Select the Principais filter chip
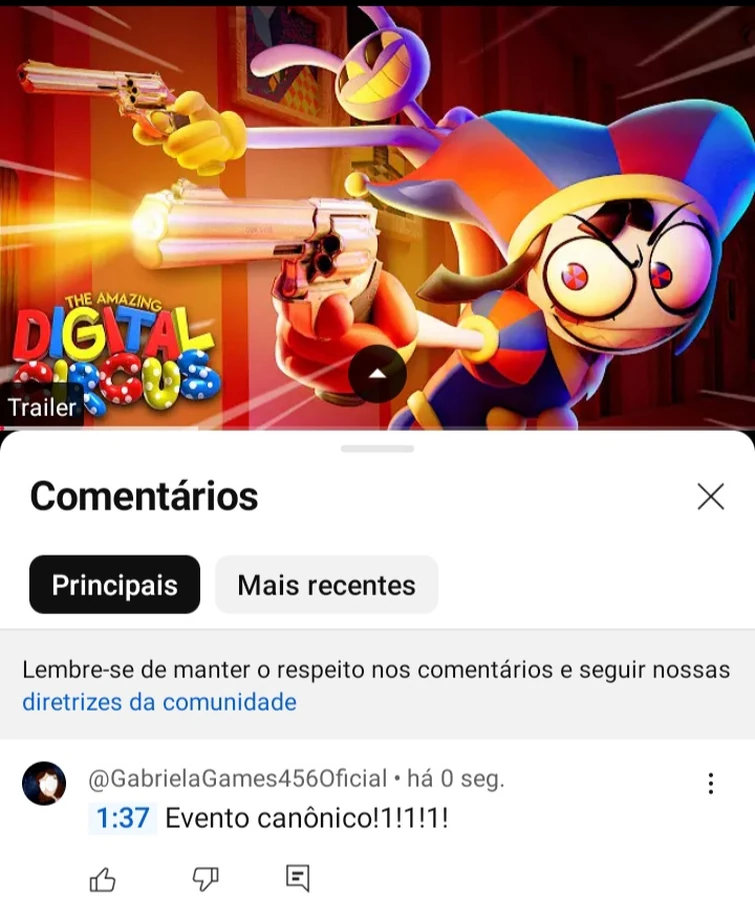The height and width of the screenshot is (916, 755). (x=115, y=584)
